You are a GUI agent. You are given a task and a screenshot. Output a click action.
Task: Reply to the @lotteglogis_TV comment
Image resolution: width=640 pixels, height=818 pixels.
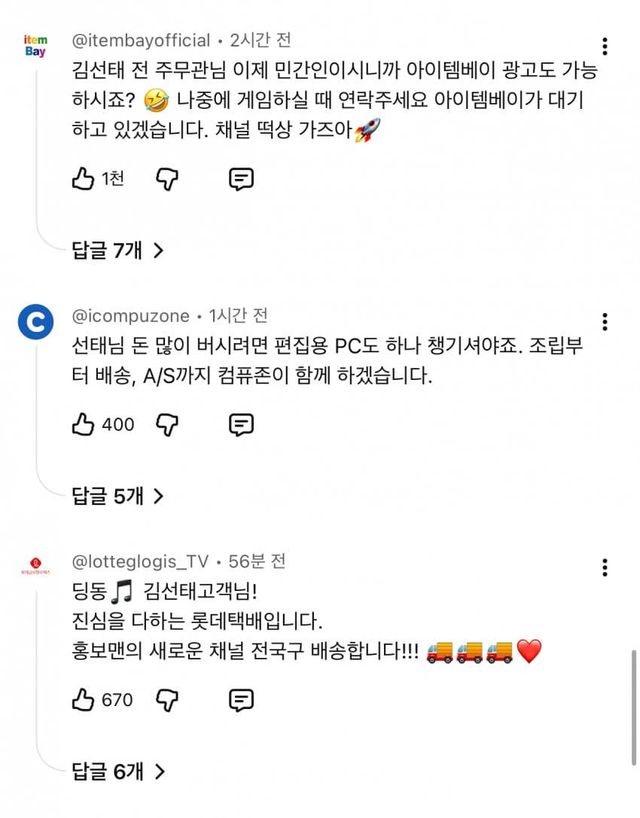coord(241,700)
